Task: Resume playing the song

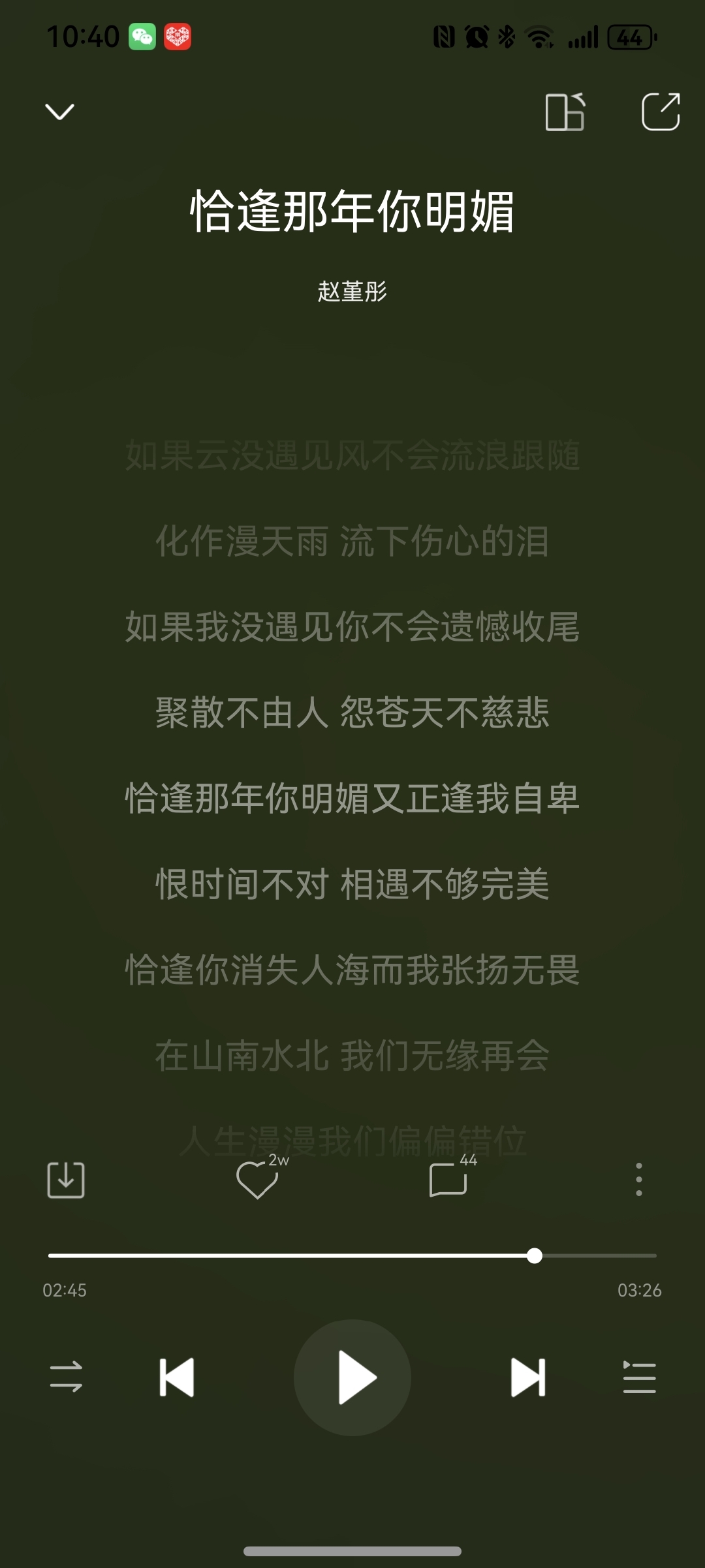Action: pos(352,1377)
